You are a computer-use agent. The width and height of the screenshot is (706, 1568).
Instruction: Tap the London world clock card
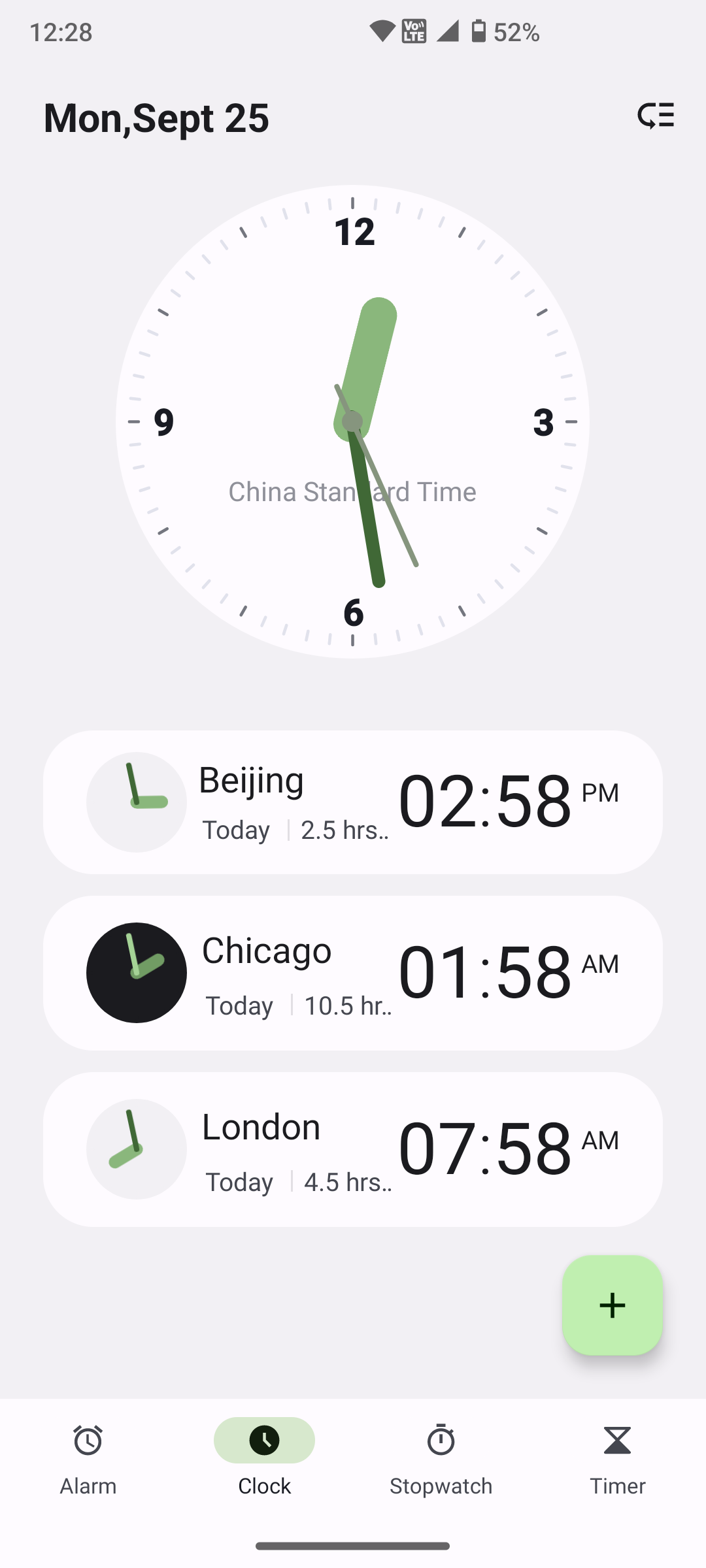353,1149
